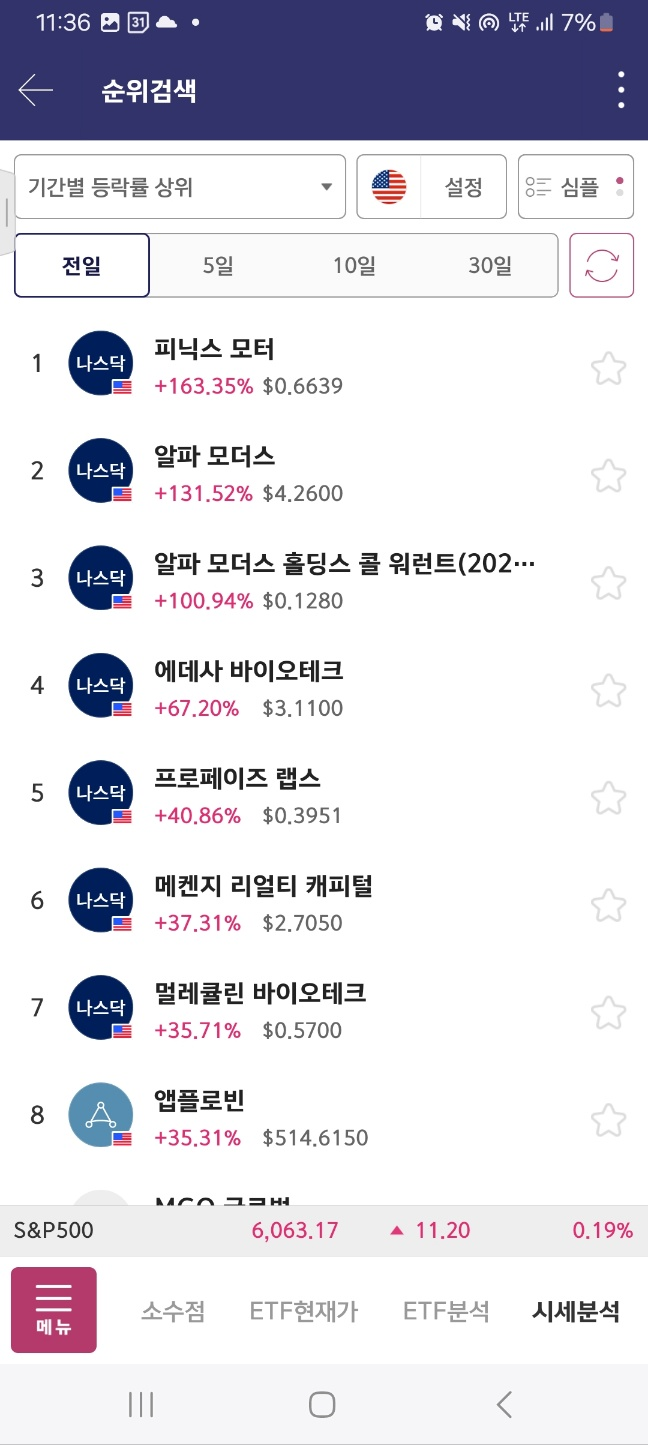This screenshot has width=648, height=1445.
Task: Toggle the 심플 view mode
Action: point(576,187)
